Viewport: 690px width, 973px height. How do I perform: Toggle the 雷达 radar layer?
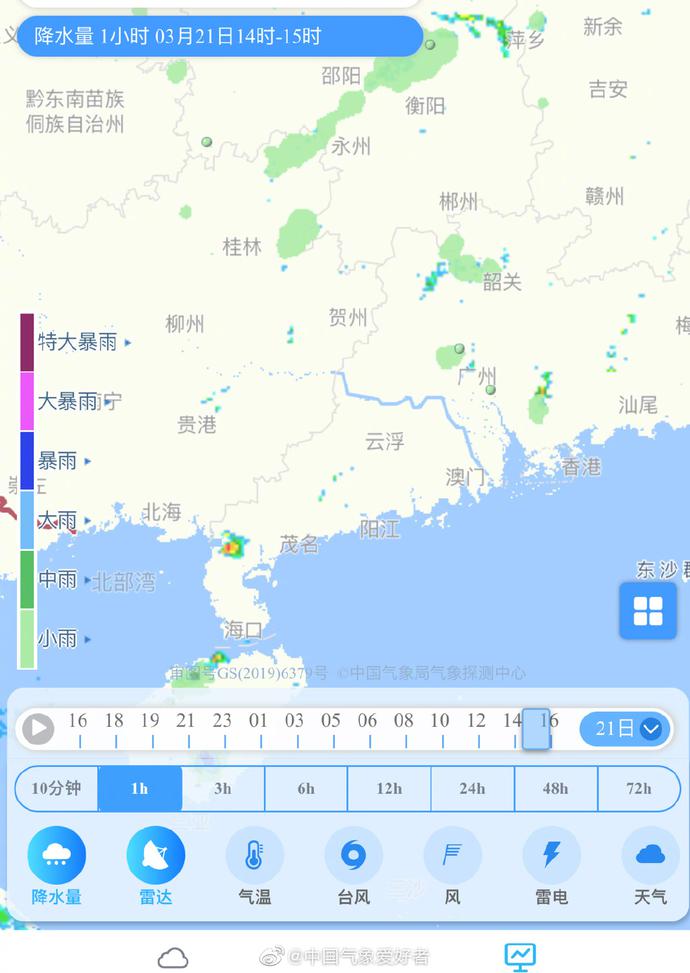click(156, 866)
